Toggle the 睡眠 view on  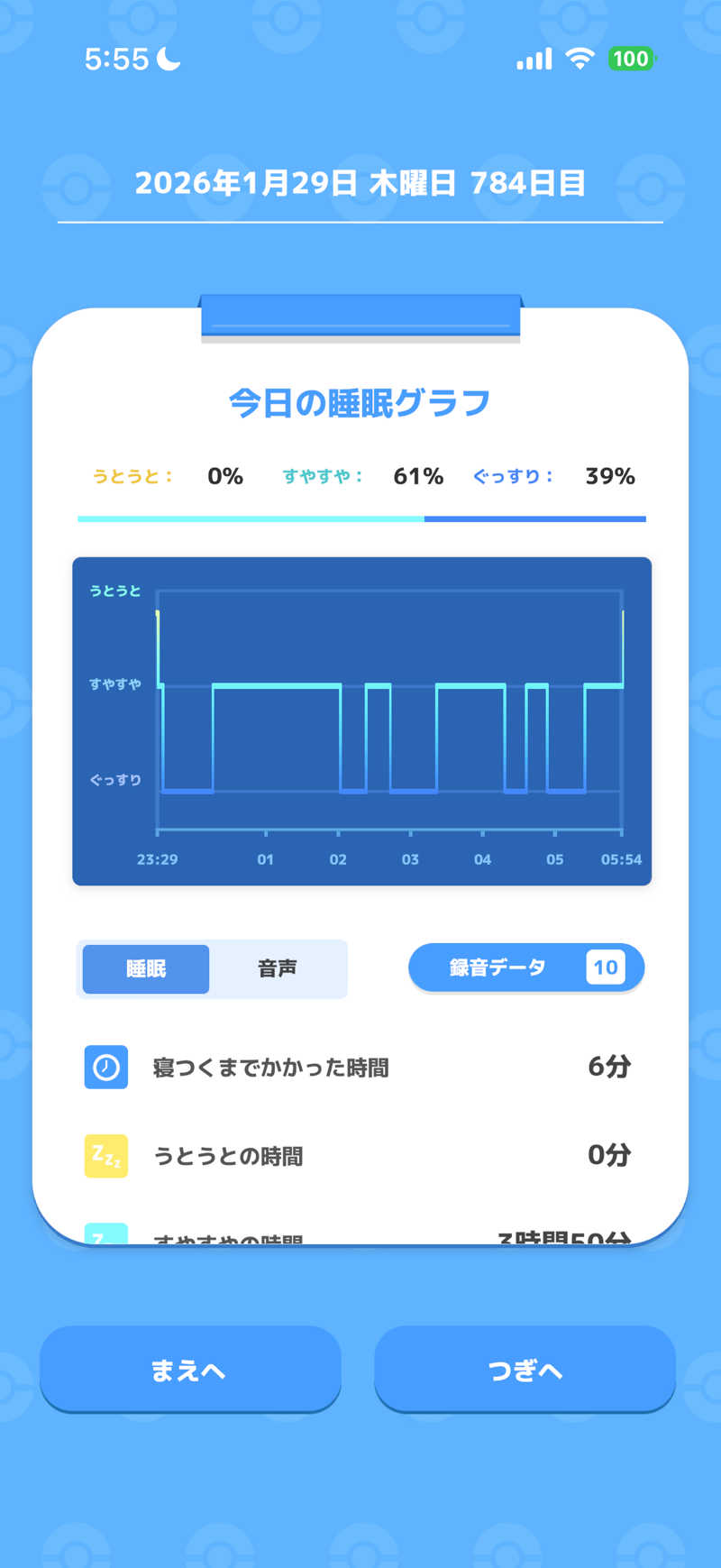coord(144,968)
